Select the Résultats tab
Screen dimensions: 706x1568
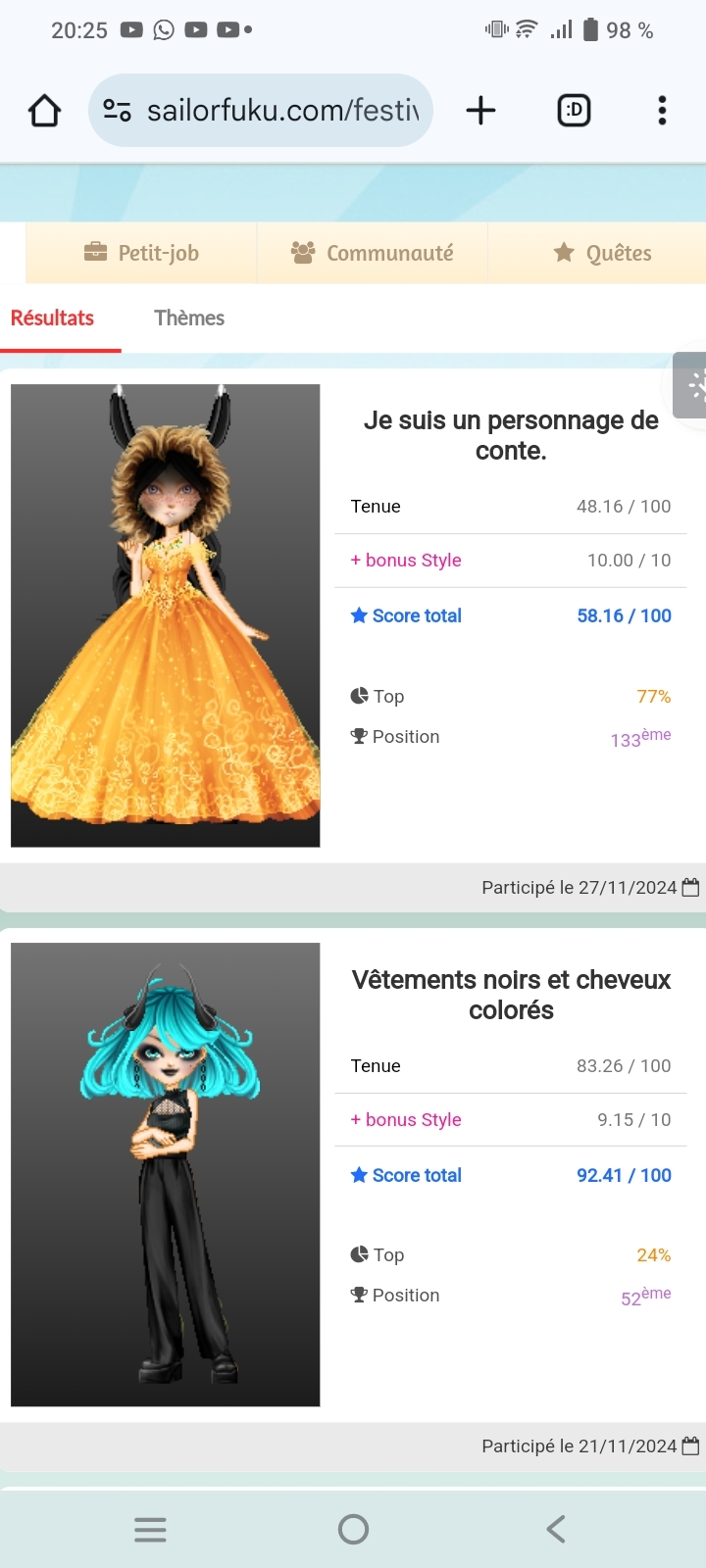pos(53,318)
